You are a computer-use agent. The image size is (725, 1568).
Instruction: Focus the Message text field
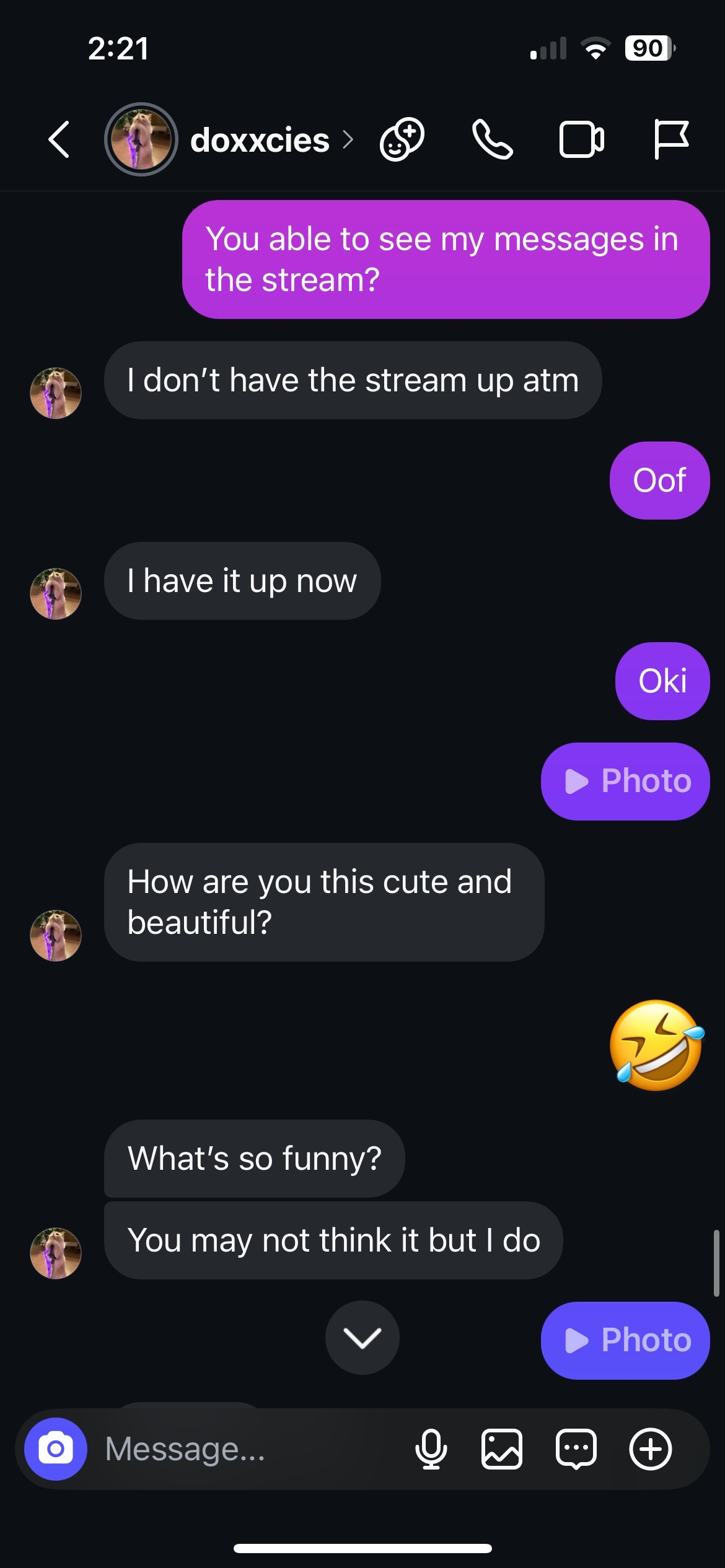[248, 1449]
